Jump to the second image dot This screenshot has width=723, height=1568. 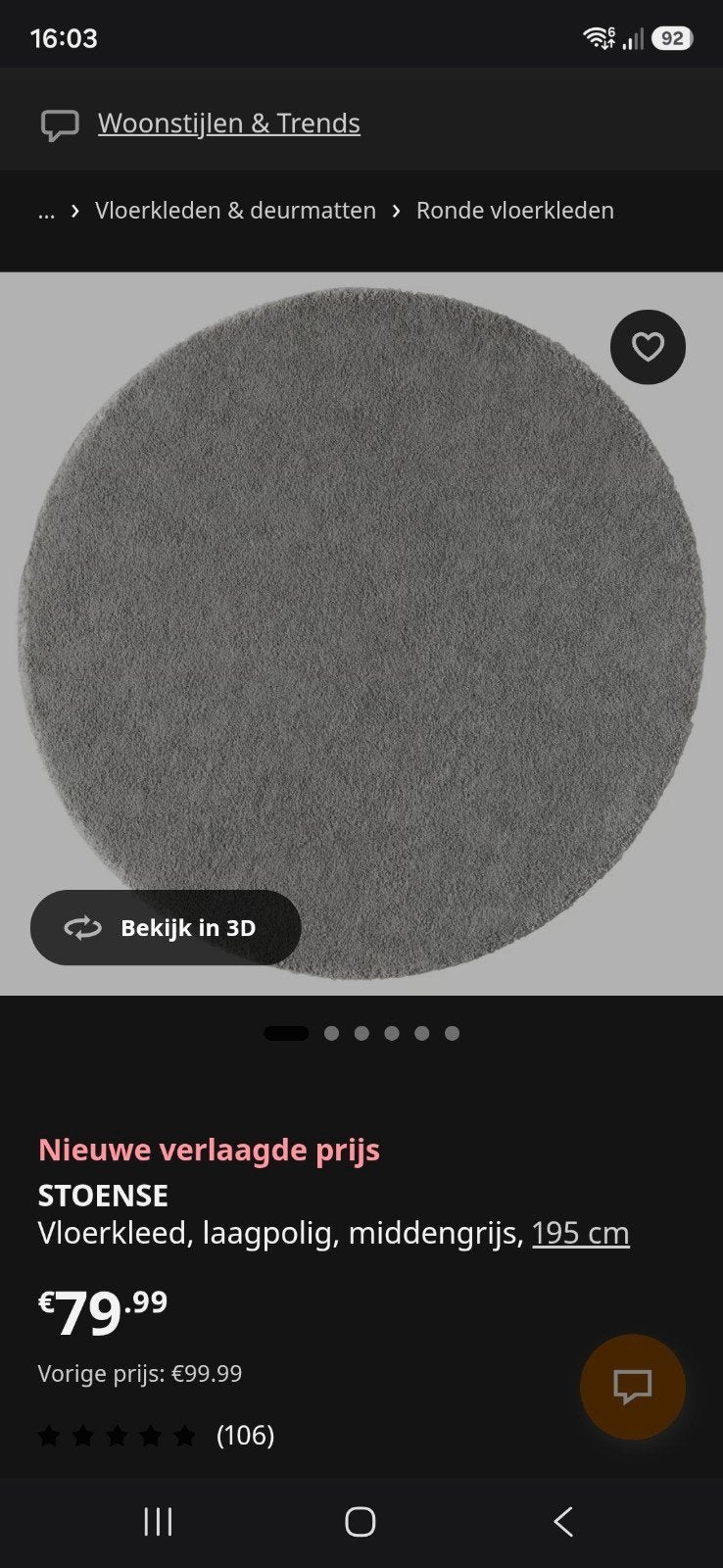pos(331,1033)
